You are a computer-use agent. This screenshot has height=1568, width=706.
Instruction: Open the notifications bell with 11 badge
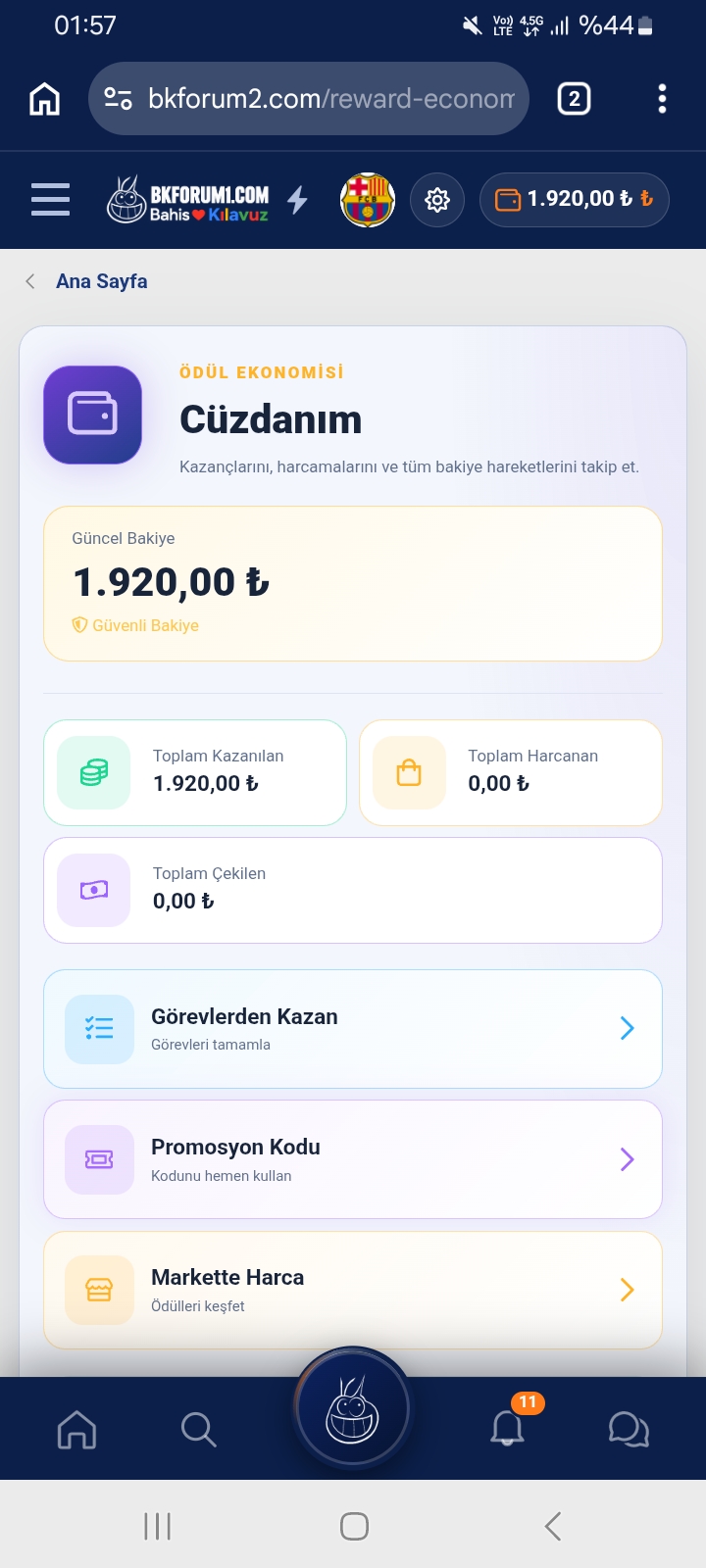pos(509,1426)
